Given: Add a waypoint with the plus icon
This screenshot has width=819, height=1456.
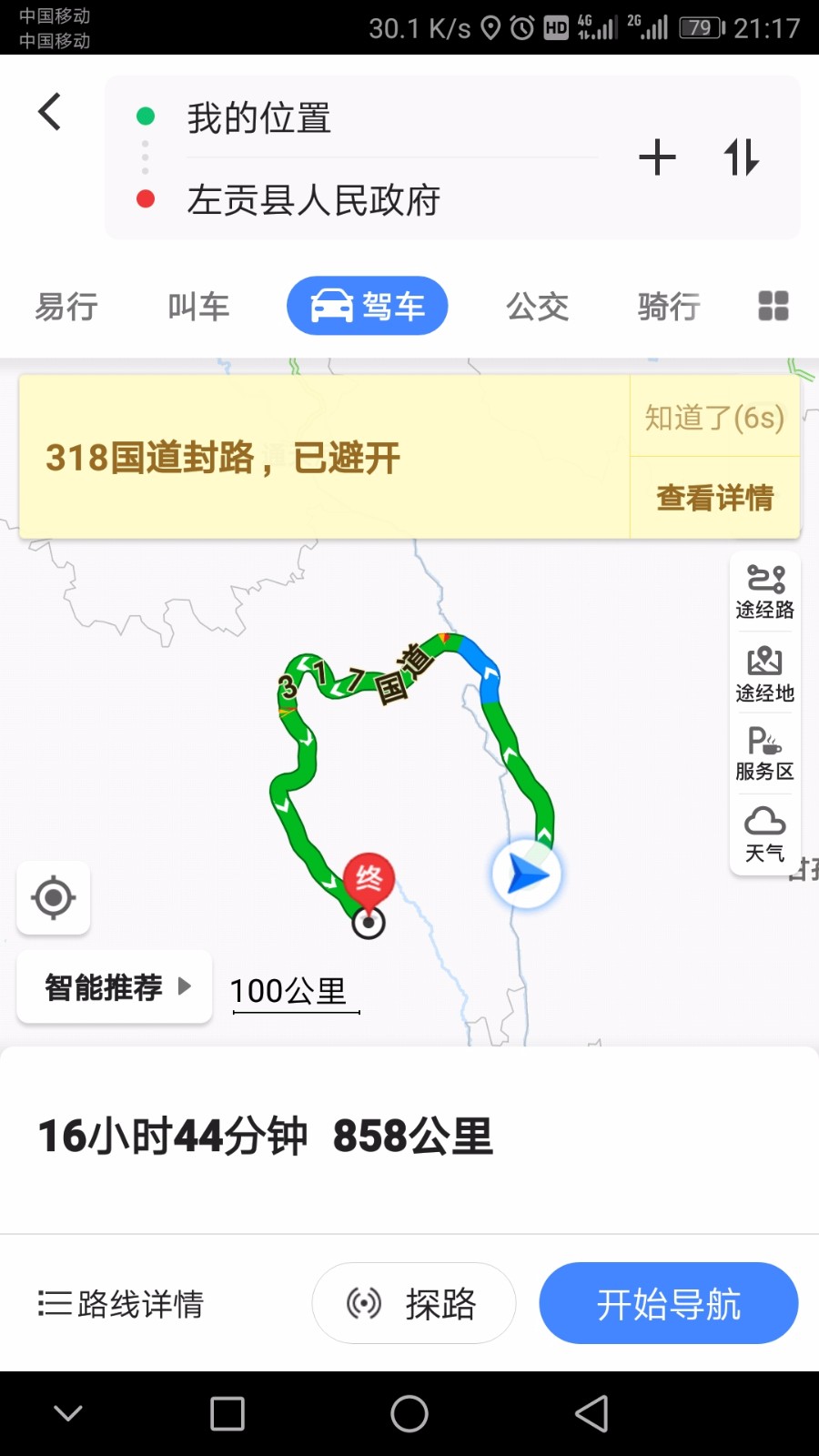Looking at the screenshot, I should 657,157.
